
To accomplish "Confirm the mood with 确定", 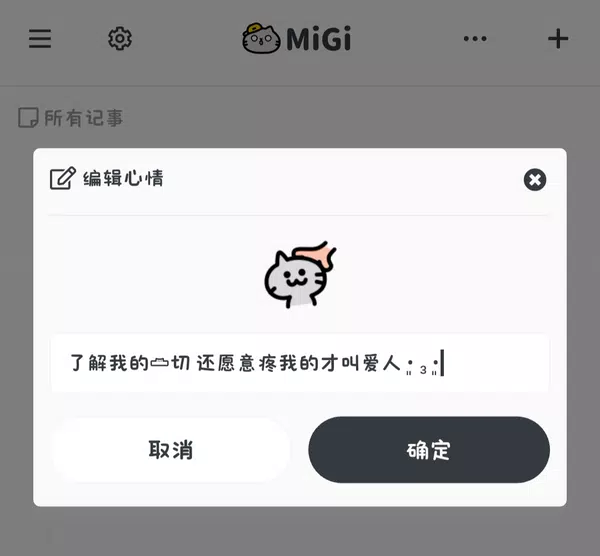I will point(429,450).
